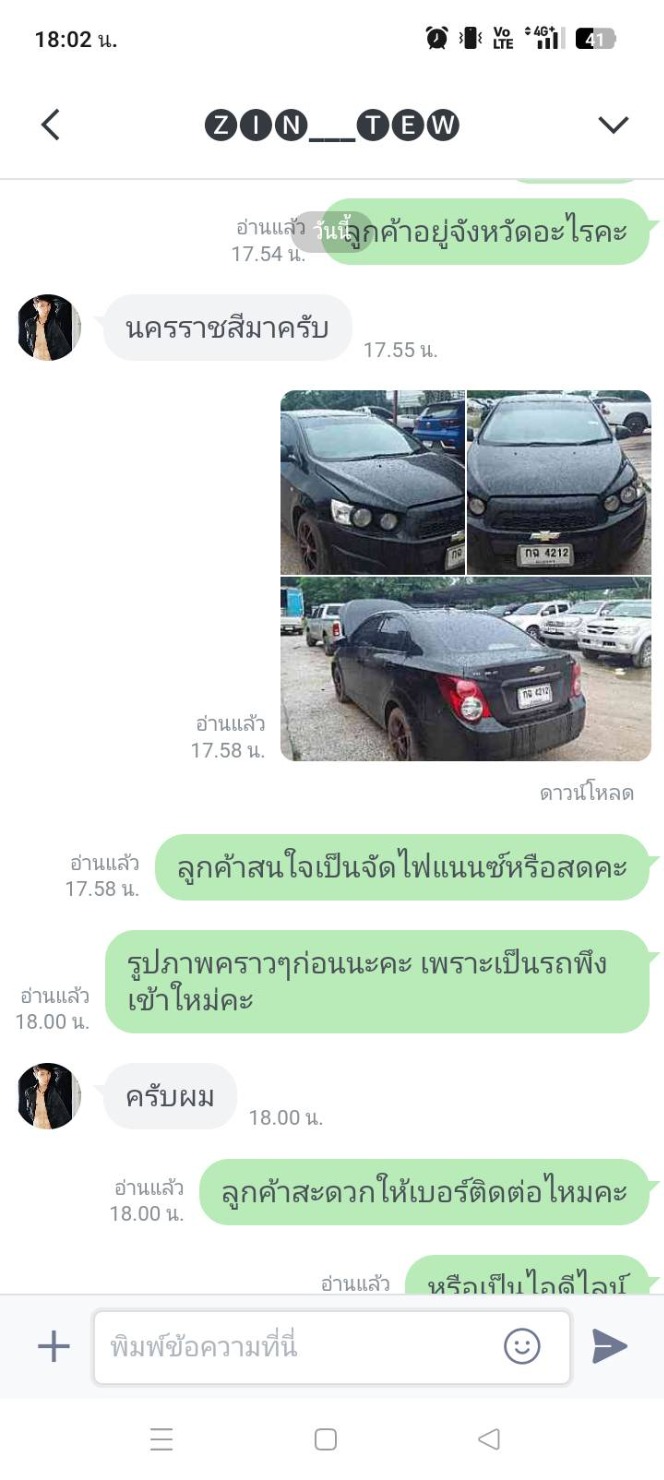This screenshot has height=1480, width=664.
Task: Go back to the chat list
Action: (x=50, y=125)
